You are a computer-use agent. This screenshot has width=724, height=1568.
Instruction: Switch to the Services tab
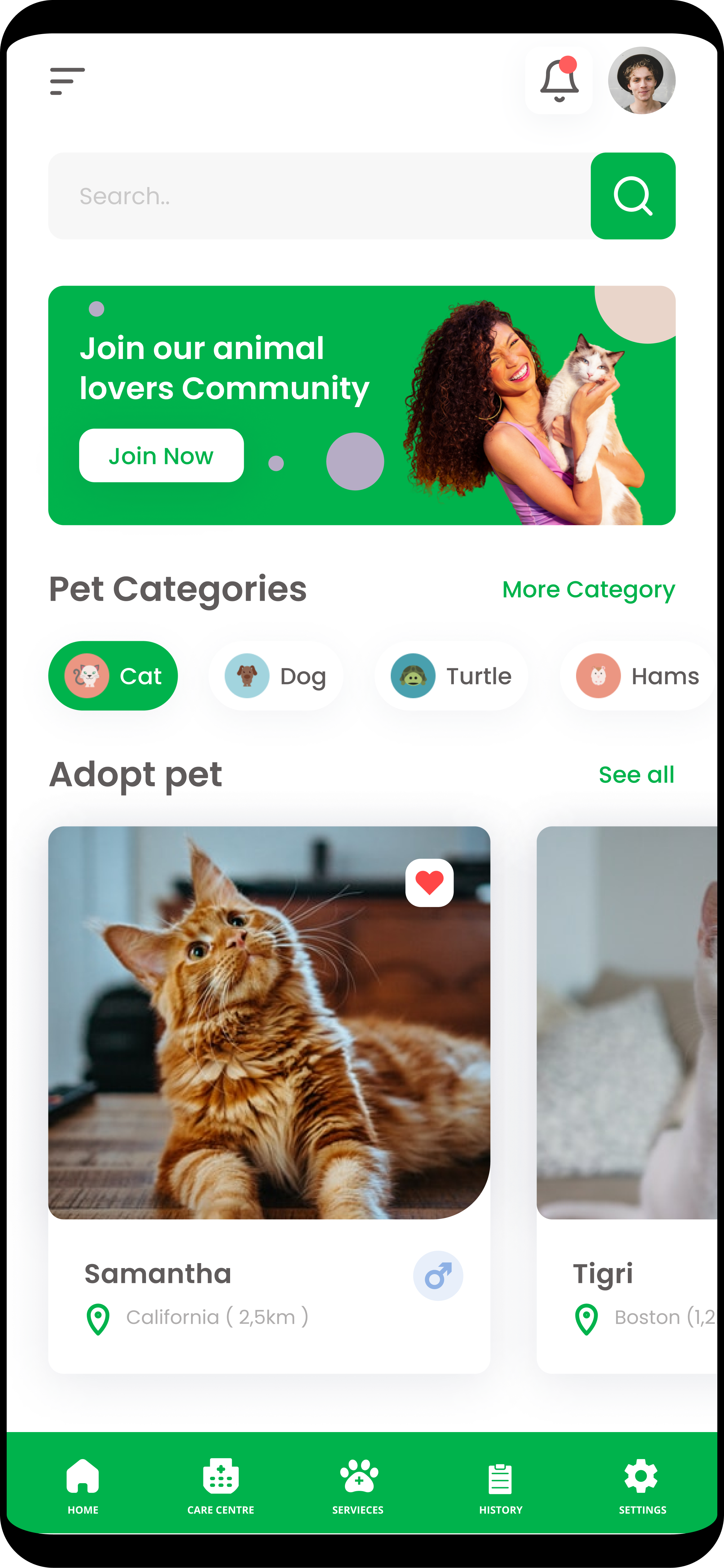point(358,1485)
